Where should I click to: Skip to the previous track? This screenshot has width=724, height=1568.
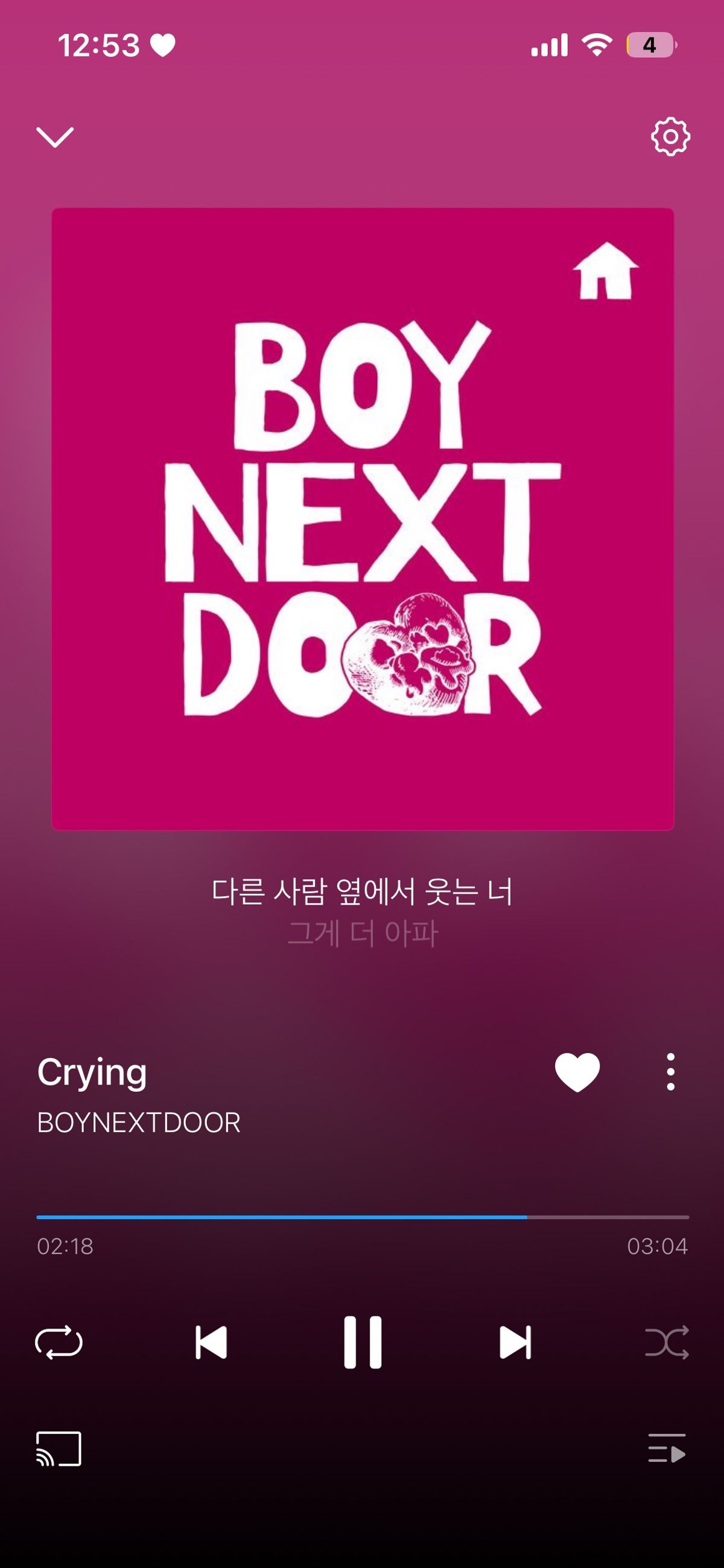[211, 1342]
